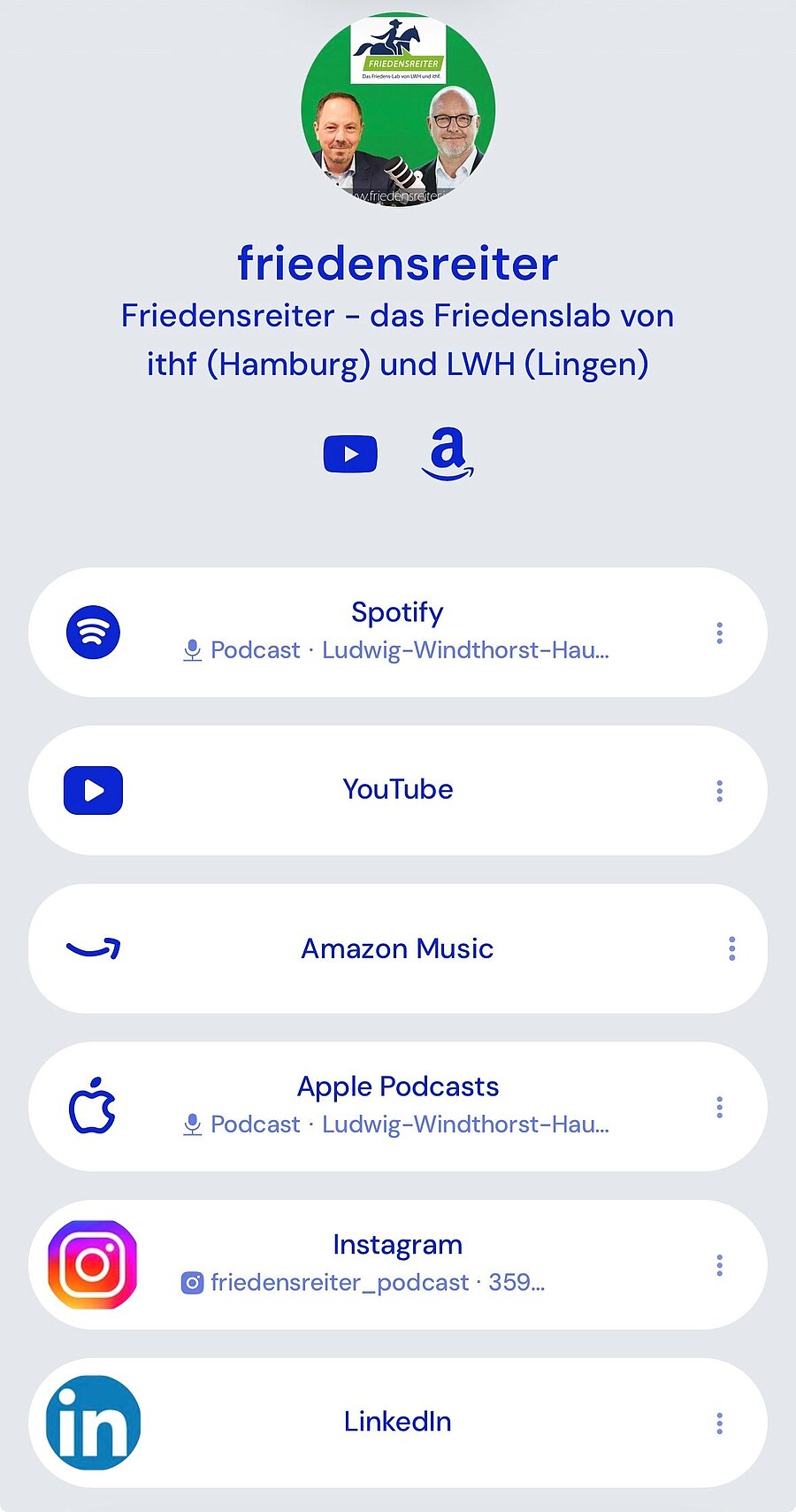Show more options for Apple Podcasts

pos(720,1107)
